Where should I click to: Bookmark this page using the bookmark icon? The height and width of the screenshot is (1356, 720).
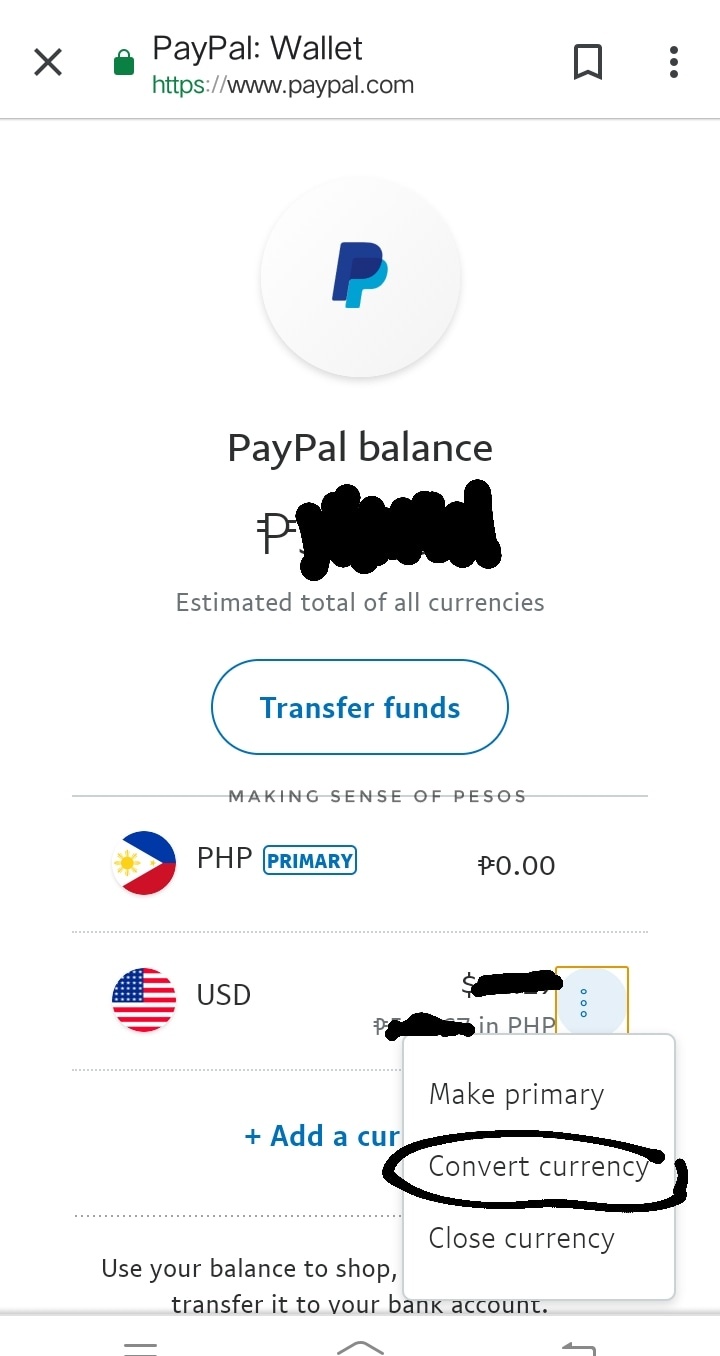click(x=588, y=61)
